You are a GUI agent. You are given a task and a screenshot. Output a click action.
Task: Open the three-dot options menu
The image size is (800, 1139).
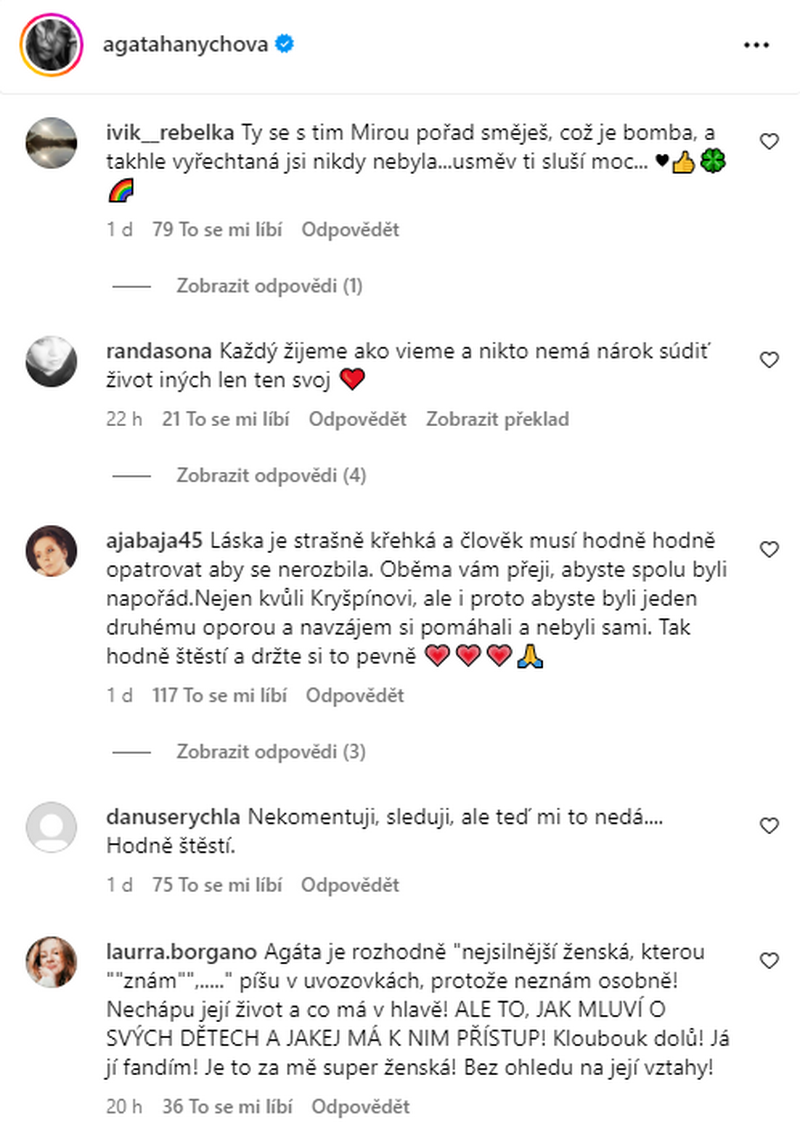(756, 45)
